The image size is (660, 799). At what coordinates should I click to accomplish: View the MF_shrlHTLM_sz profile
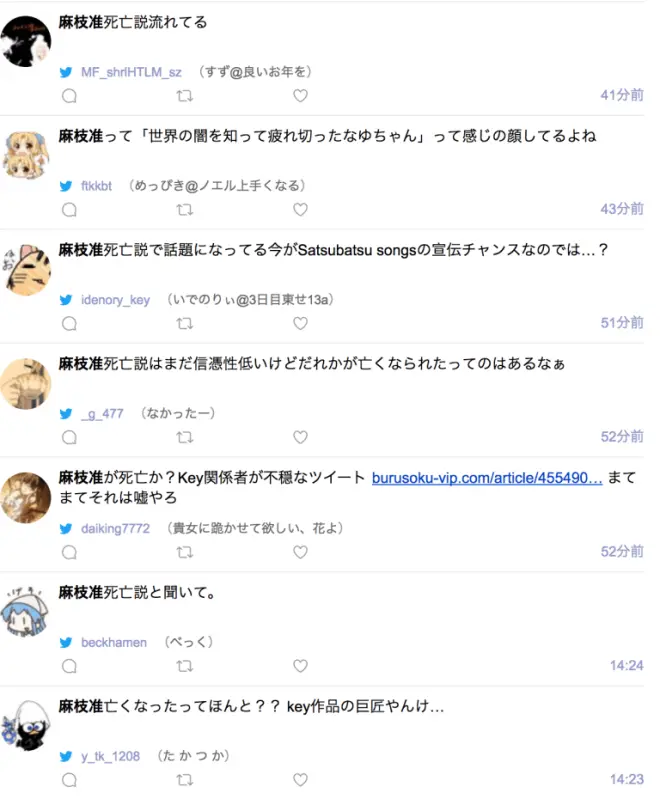[x=131, y=73]
